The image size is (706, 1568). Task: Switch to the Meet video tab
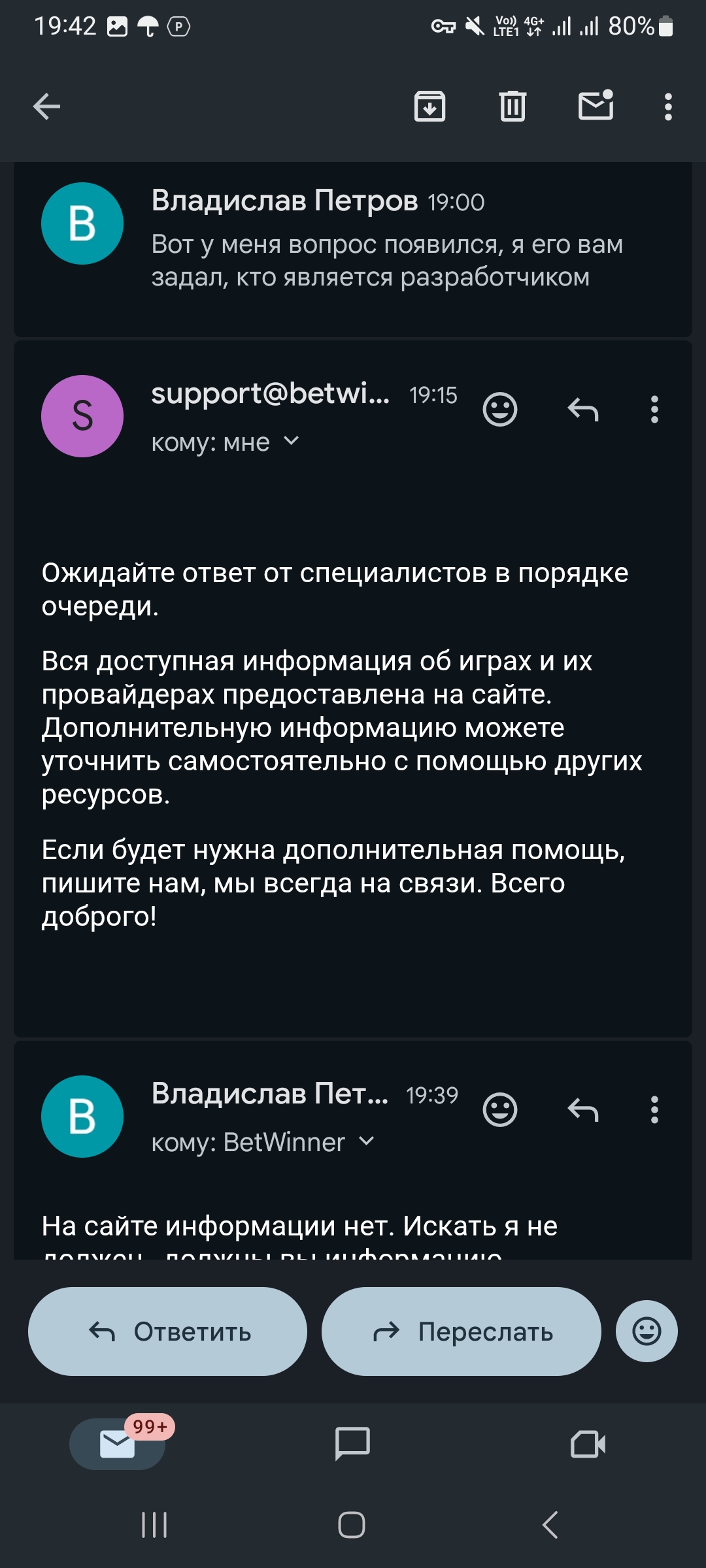[588, 1443]
